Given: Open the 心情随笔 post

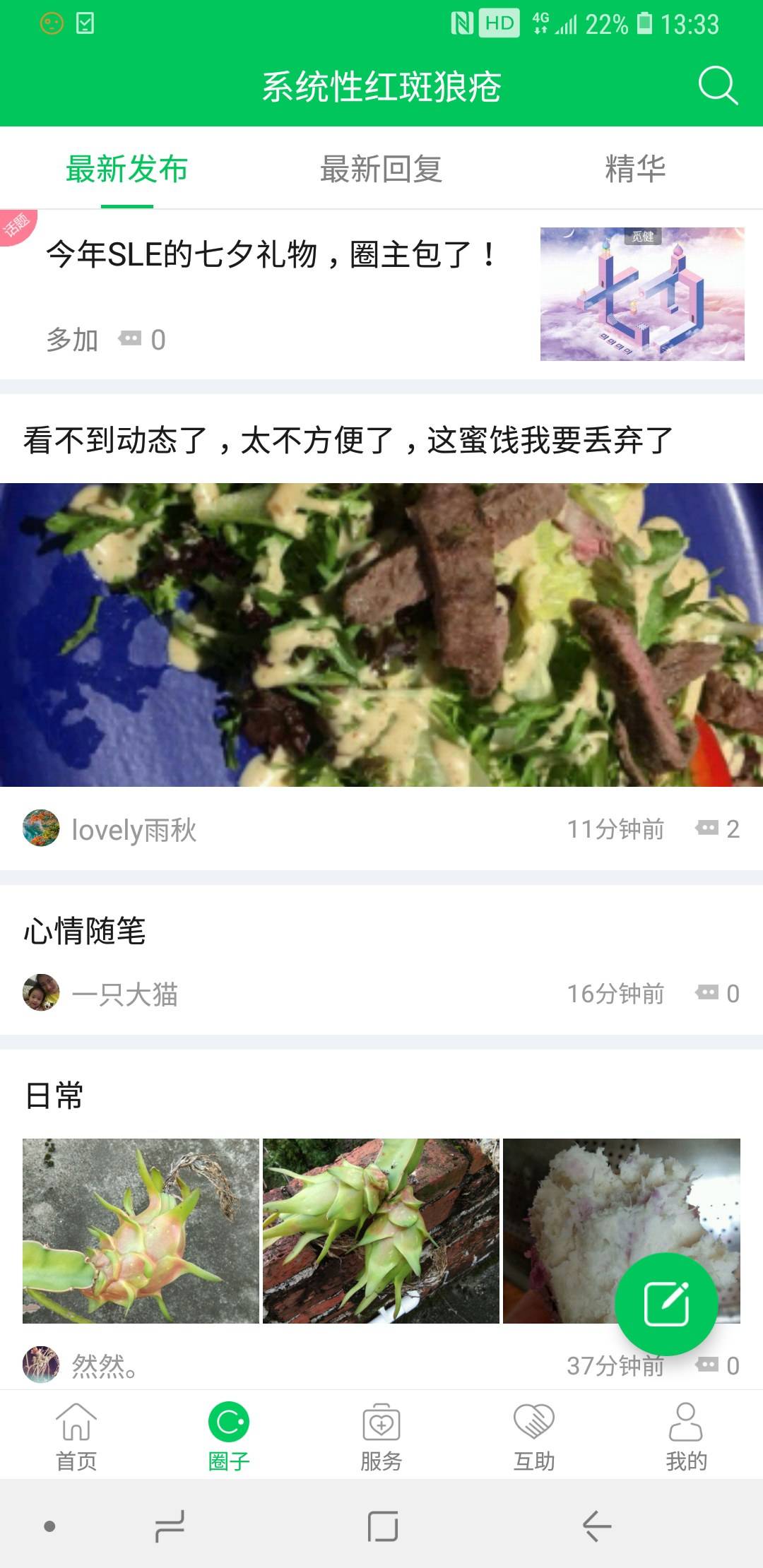Looking at the screenshot, I should [x=85, y=931].
